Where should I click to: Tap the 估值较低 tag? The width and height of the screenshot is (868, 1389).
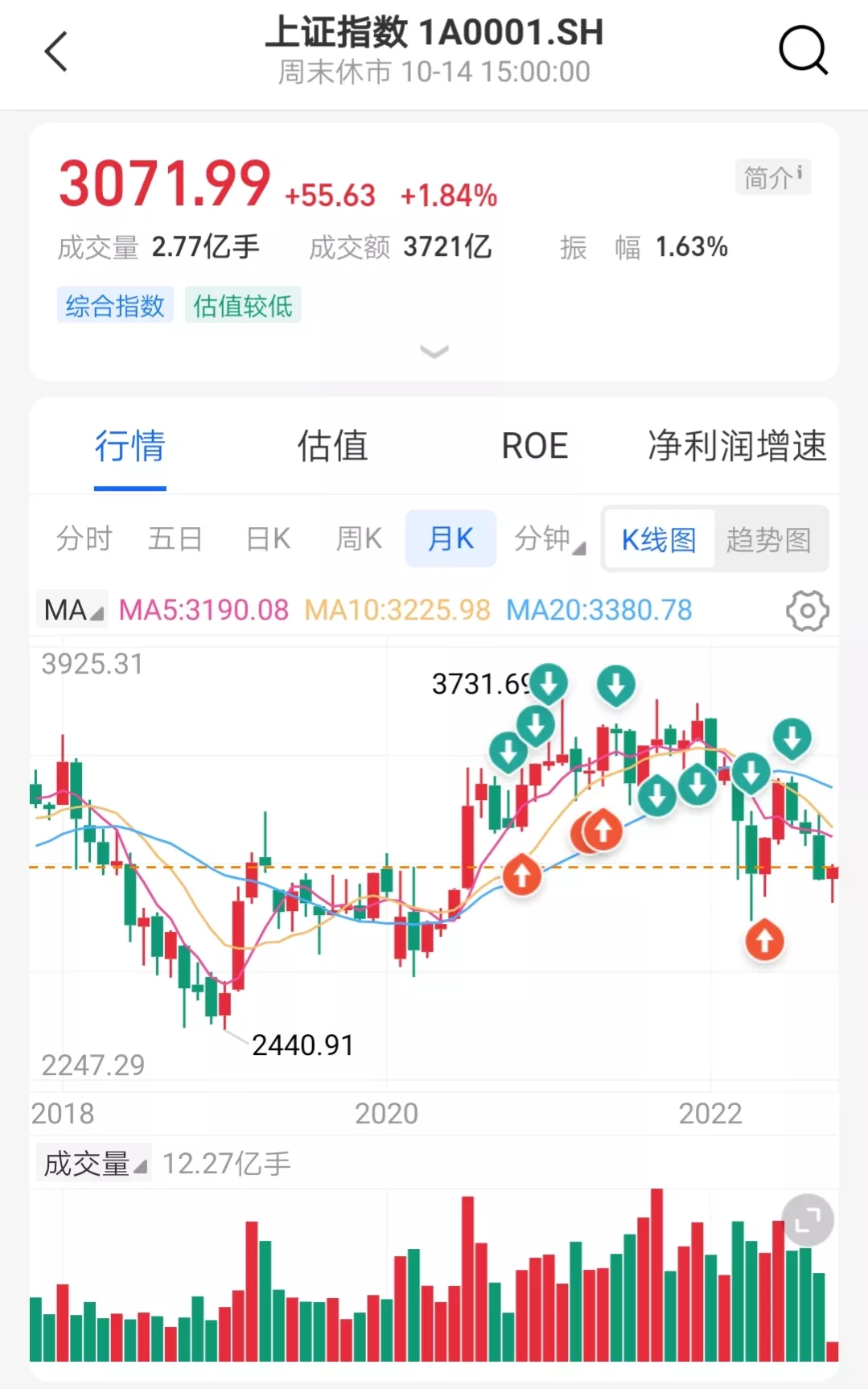[x=243, y=306]
